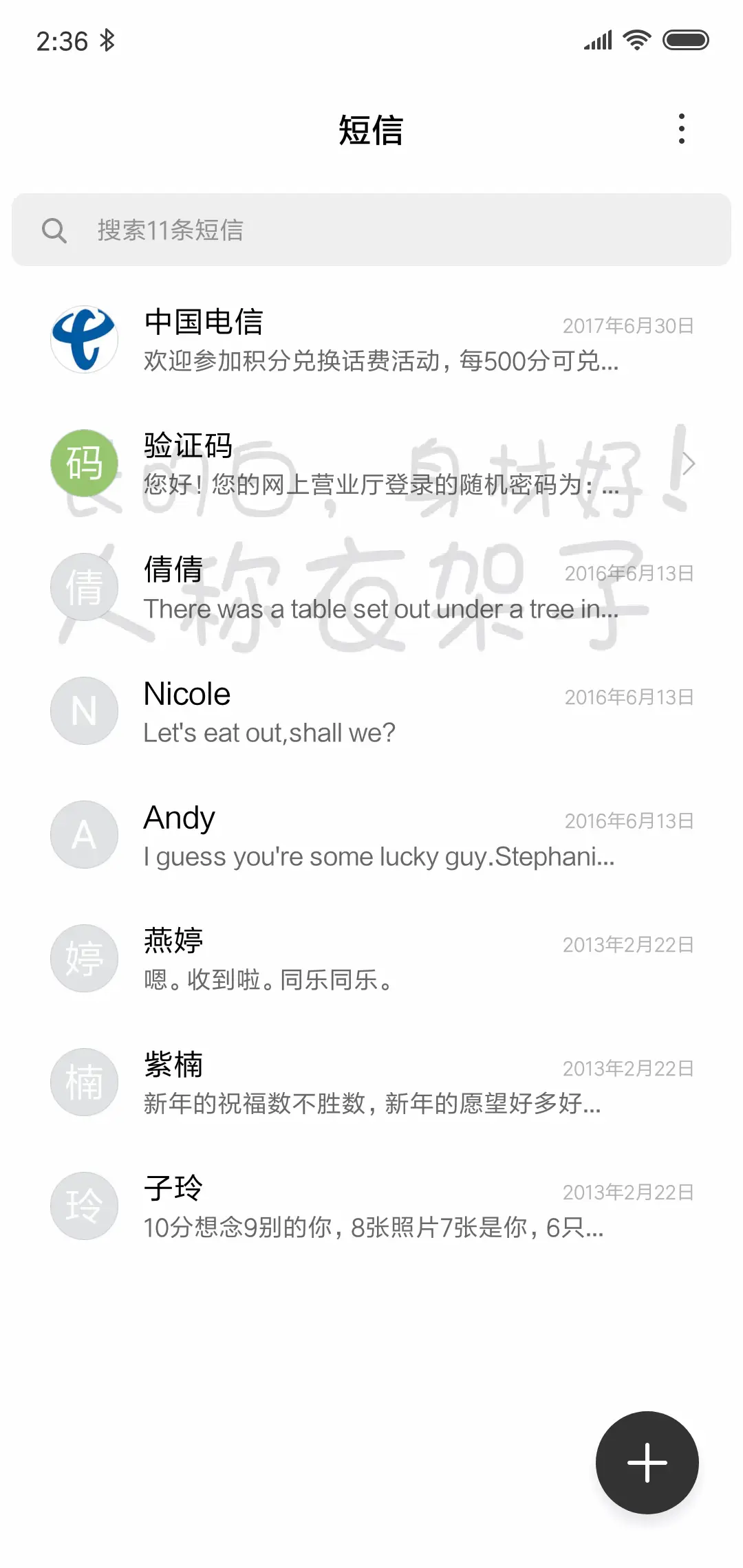Open the overflow menu with three dots
Image resolution: width=743 pixels, height=1568 pixels.
tap(682, 129)
